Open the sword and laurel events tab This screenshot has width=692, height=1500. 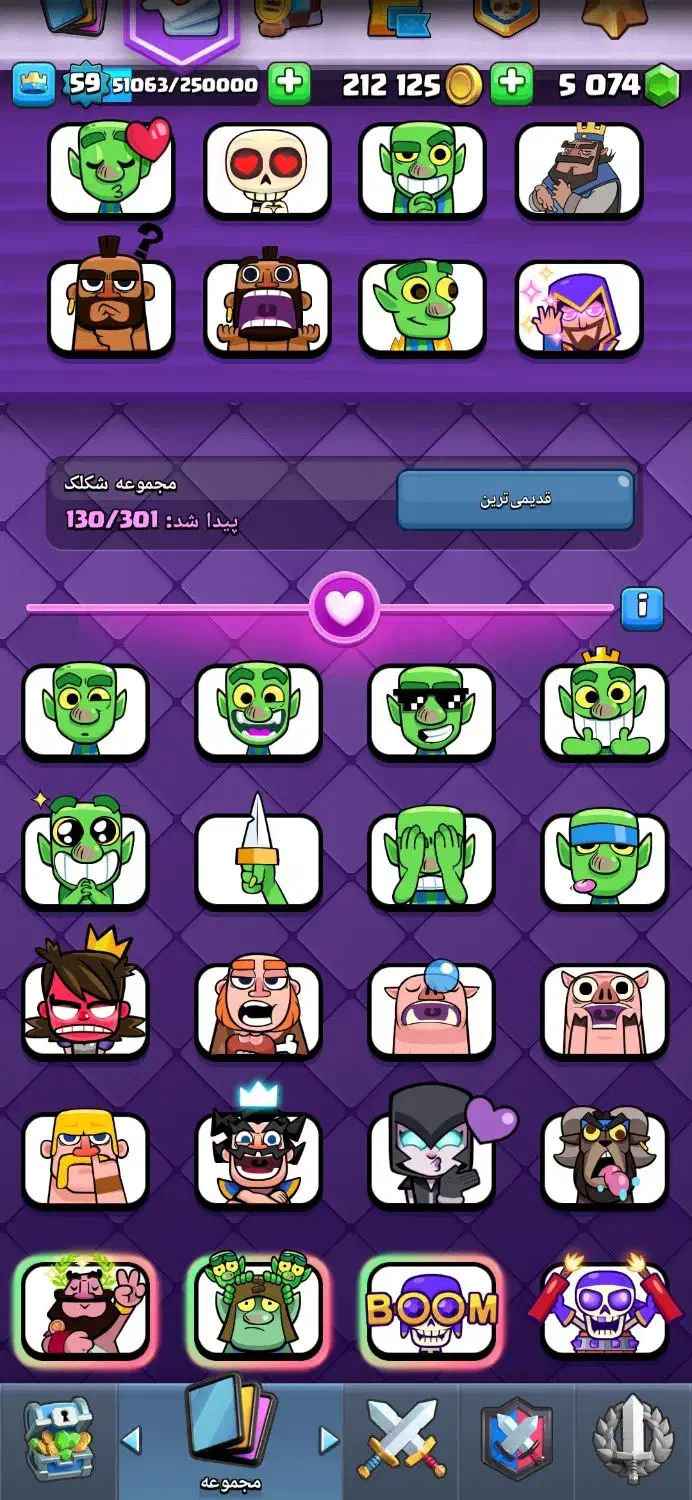click(x=633, y=1440)
